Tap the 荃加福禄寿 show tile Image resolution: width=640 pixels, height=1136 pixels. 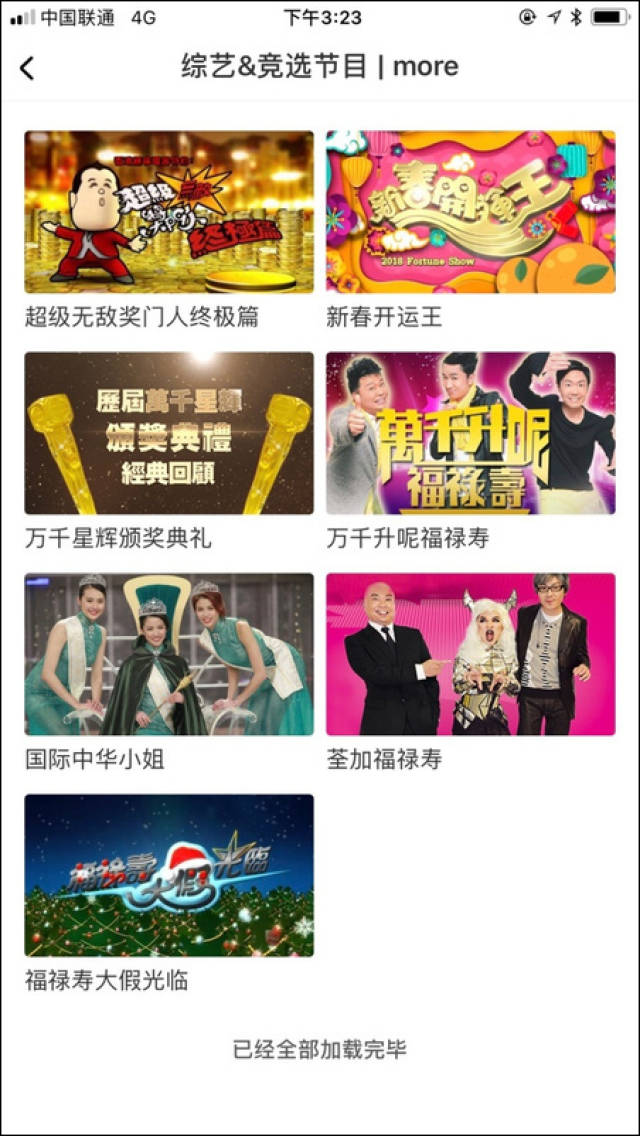click(470, 654)
